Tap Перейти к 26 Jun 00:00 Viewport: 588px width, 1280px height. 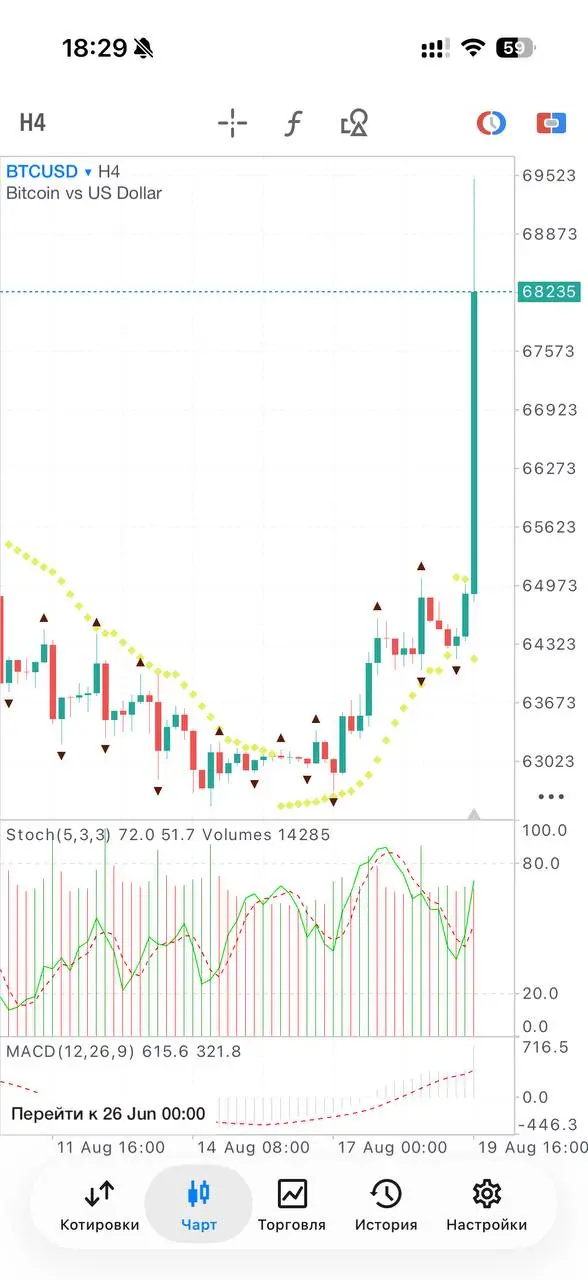(108, 1113)
